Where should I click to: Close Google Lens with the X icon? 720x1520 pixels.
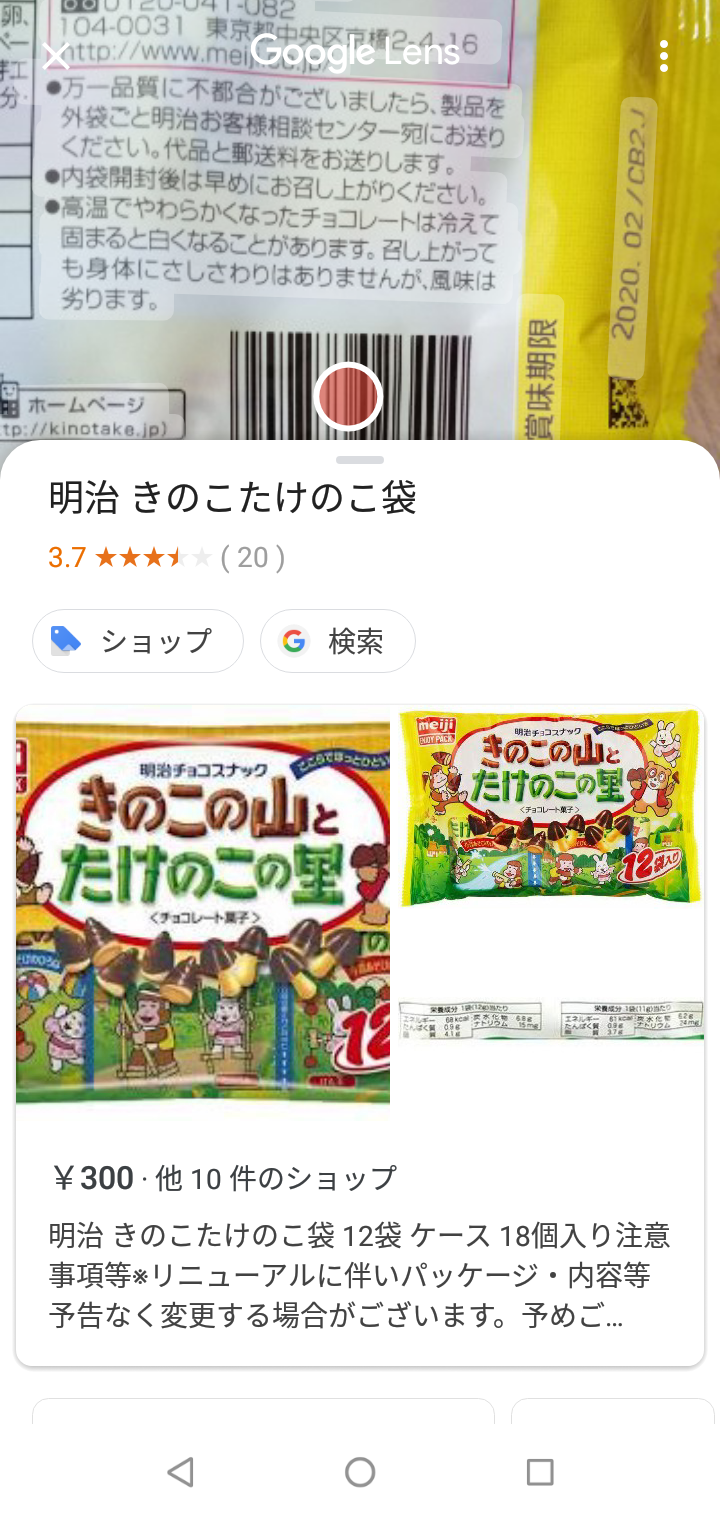click(56, 56)
